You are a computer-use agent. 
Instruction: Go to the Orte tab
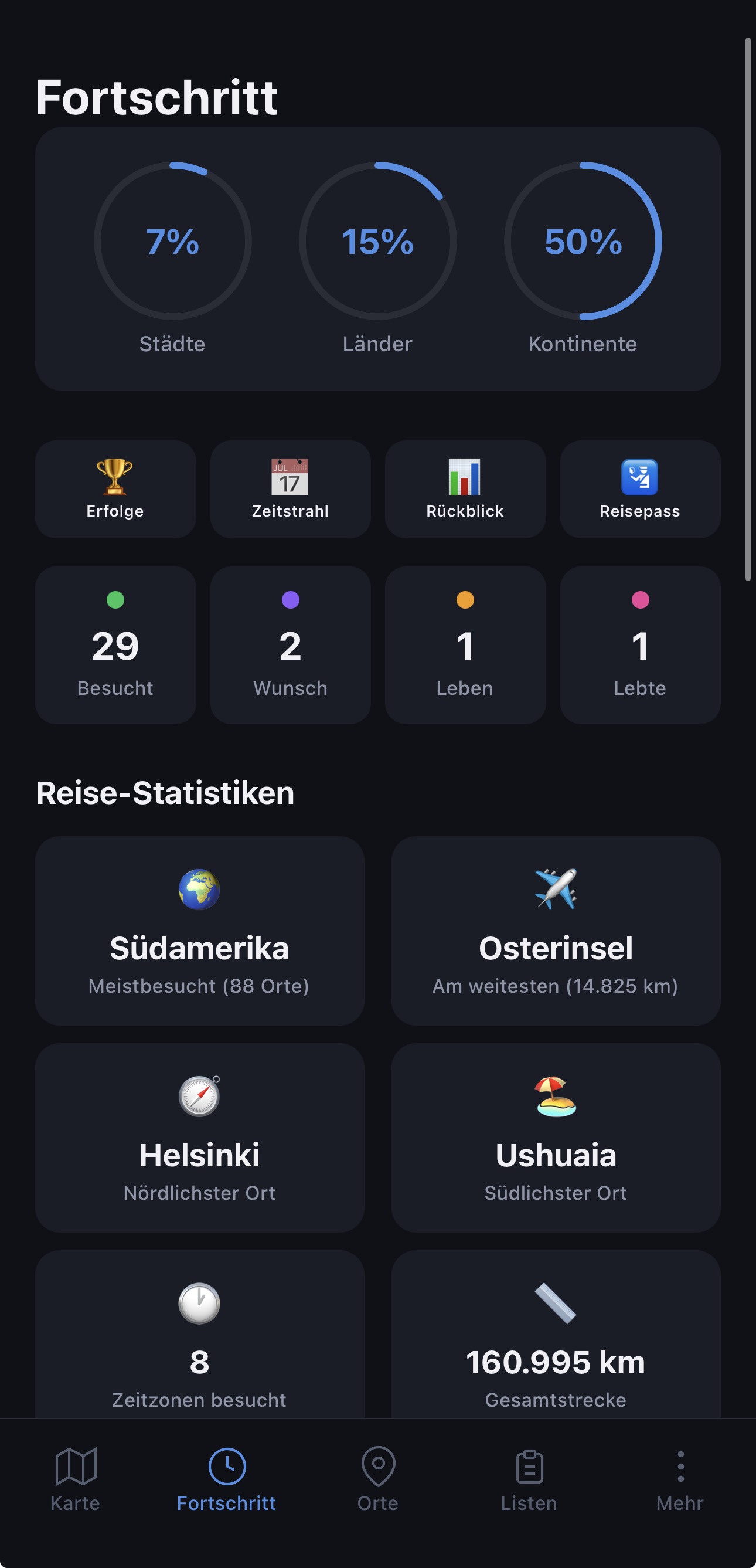point(377,1479)
